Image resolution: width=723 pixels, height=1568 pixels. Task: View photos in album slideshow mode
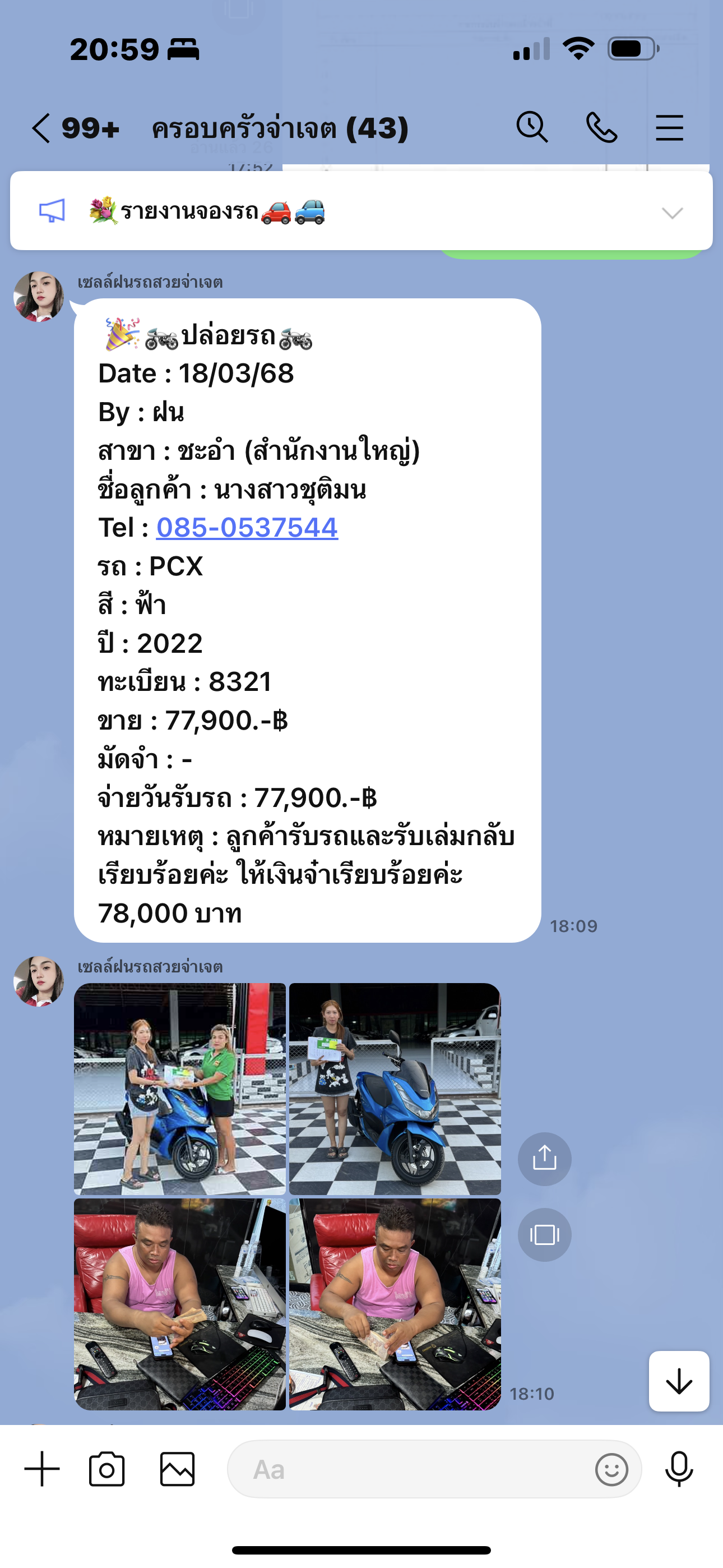tap(544, 1235)
